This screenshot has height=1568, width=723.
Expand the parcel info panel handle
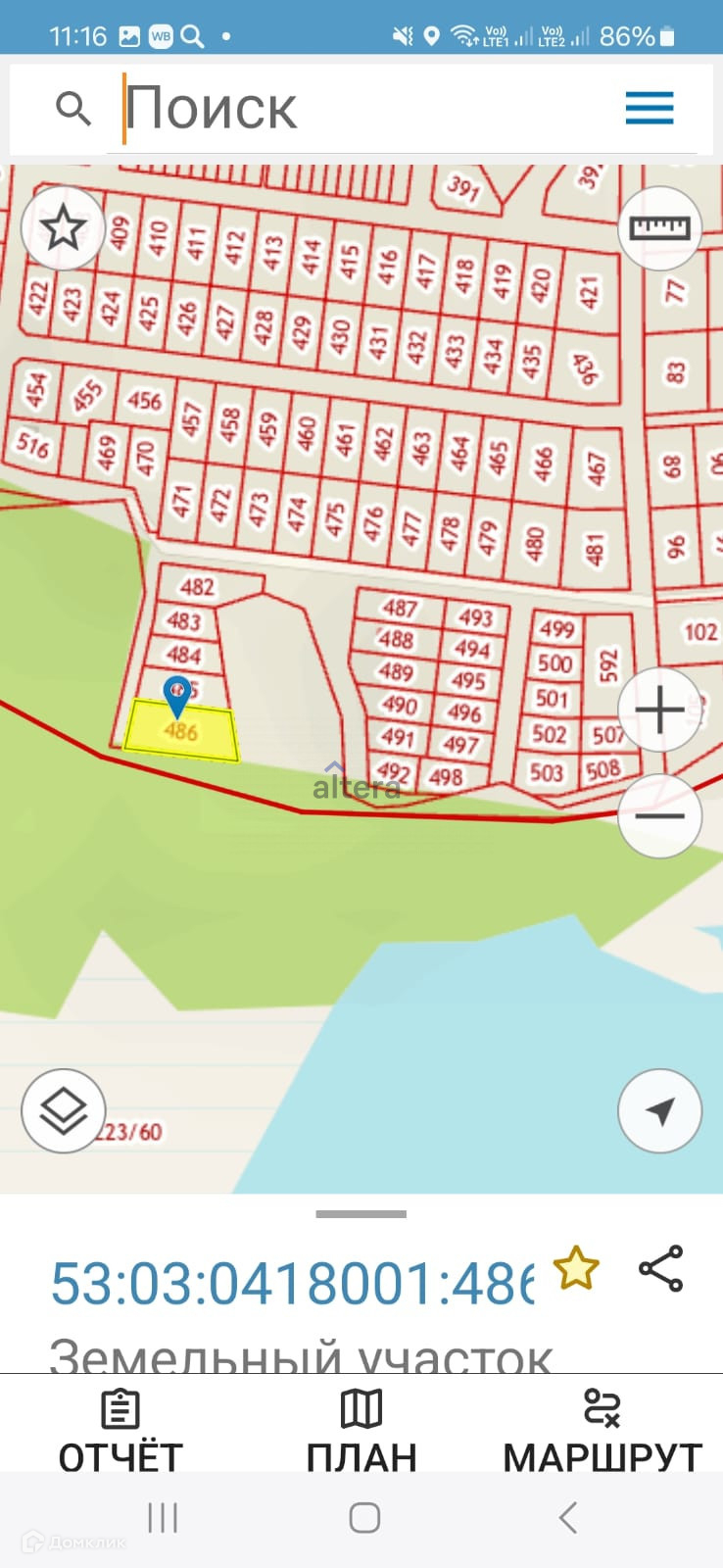(361, 1214)
